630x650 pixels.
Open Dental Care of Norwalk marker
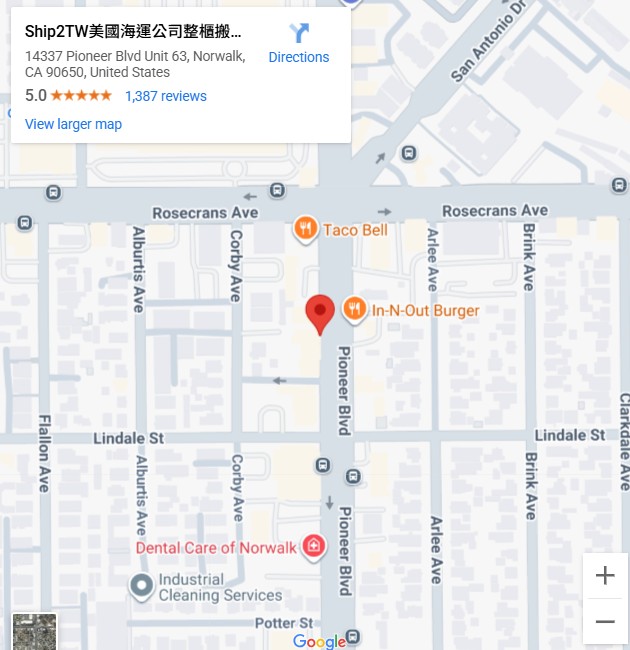click(314, 547)
